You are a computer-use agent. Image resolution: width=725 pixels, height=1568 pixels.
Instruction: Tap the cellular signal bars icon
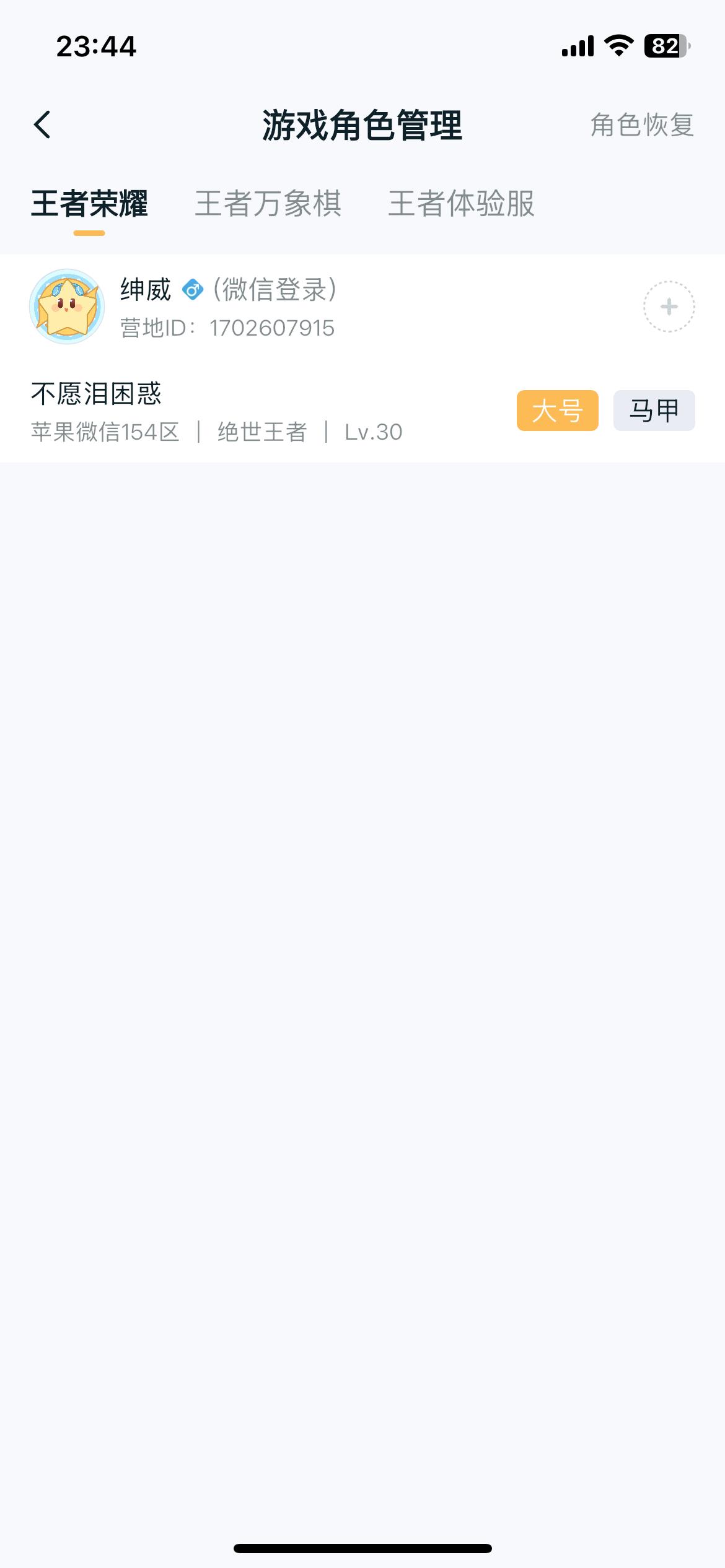[576, 43]
